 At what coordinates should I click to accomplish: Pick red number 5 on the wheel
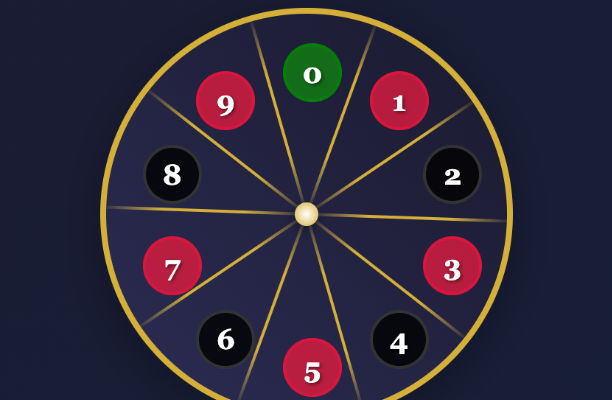tap(312, 367)
